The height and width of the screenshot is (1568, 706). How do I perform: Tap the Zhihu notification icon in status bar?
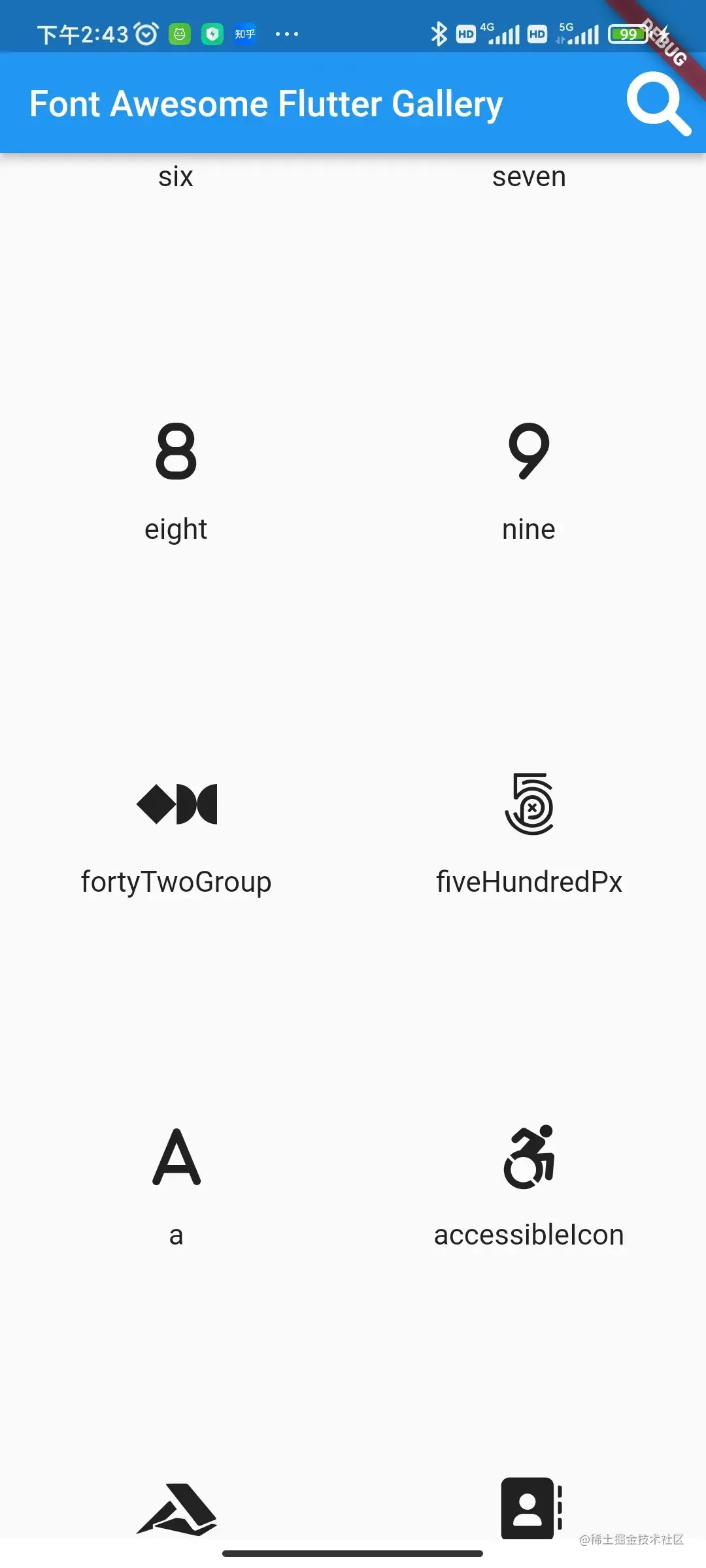[x=244, y=34]
